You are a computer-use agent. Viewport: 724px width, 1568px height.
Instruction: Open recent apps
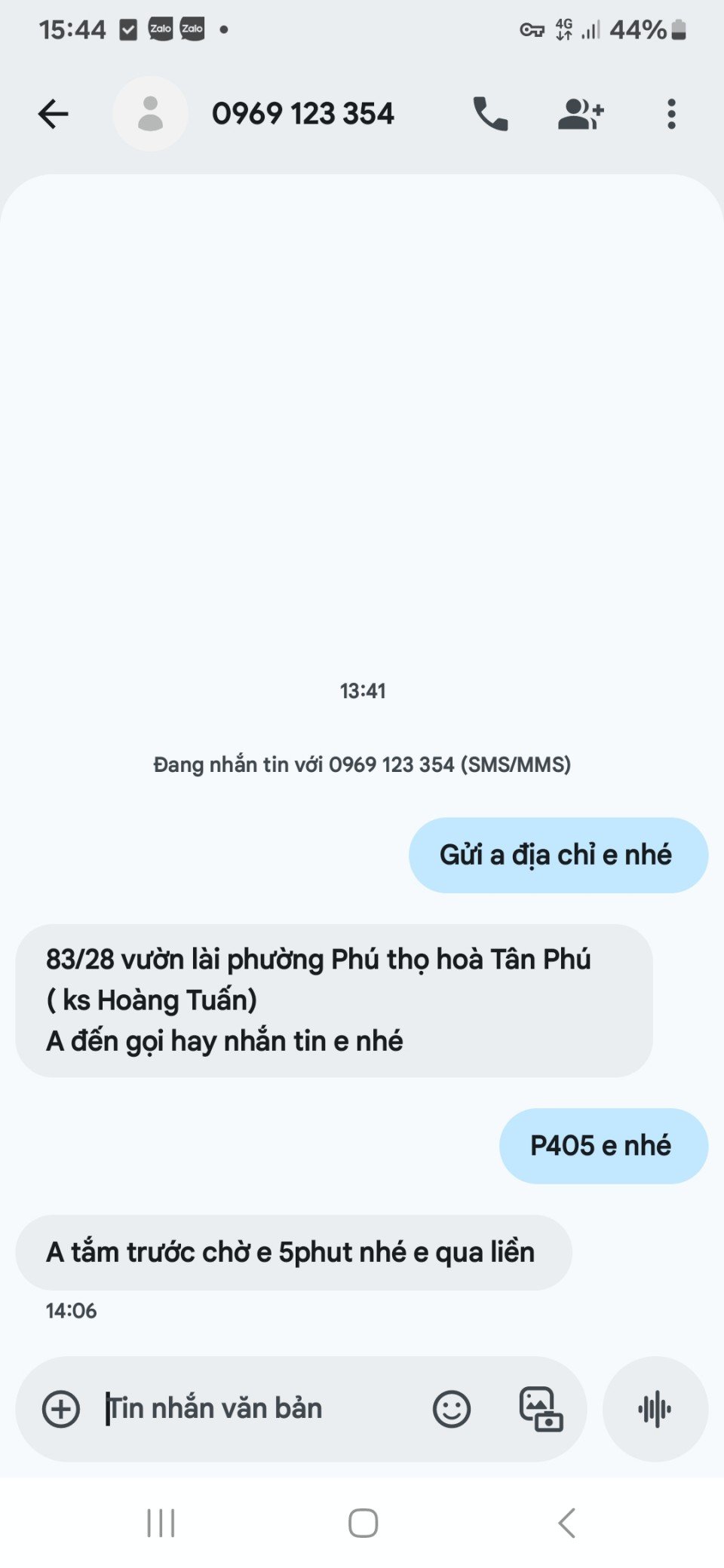161,1523
